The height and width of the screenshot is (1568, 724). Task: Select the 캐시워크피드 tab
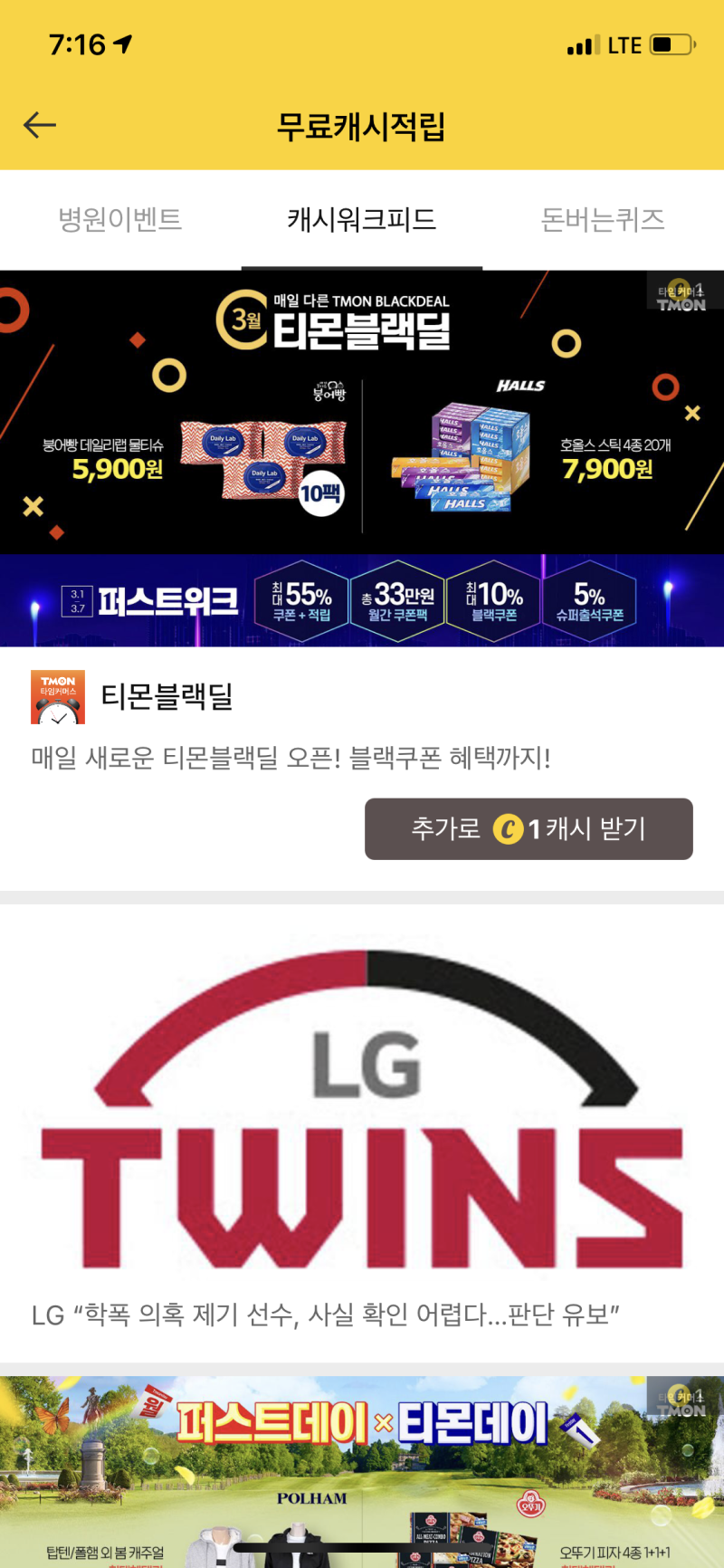point(361,220)
